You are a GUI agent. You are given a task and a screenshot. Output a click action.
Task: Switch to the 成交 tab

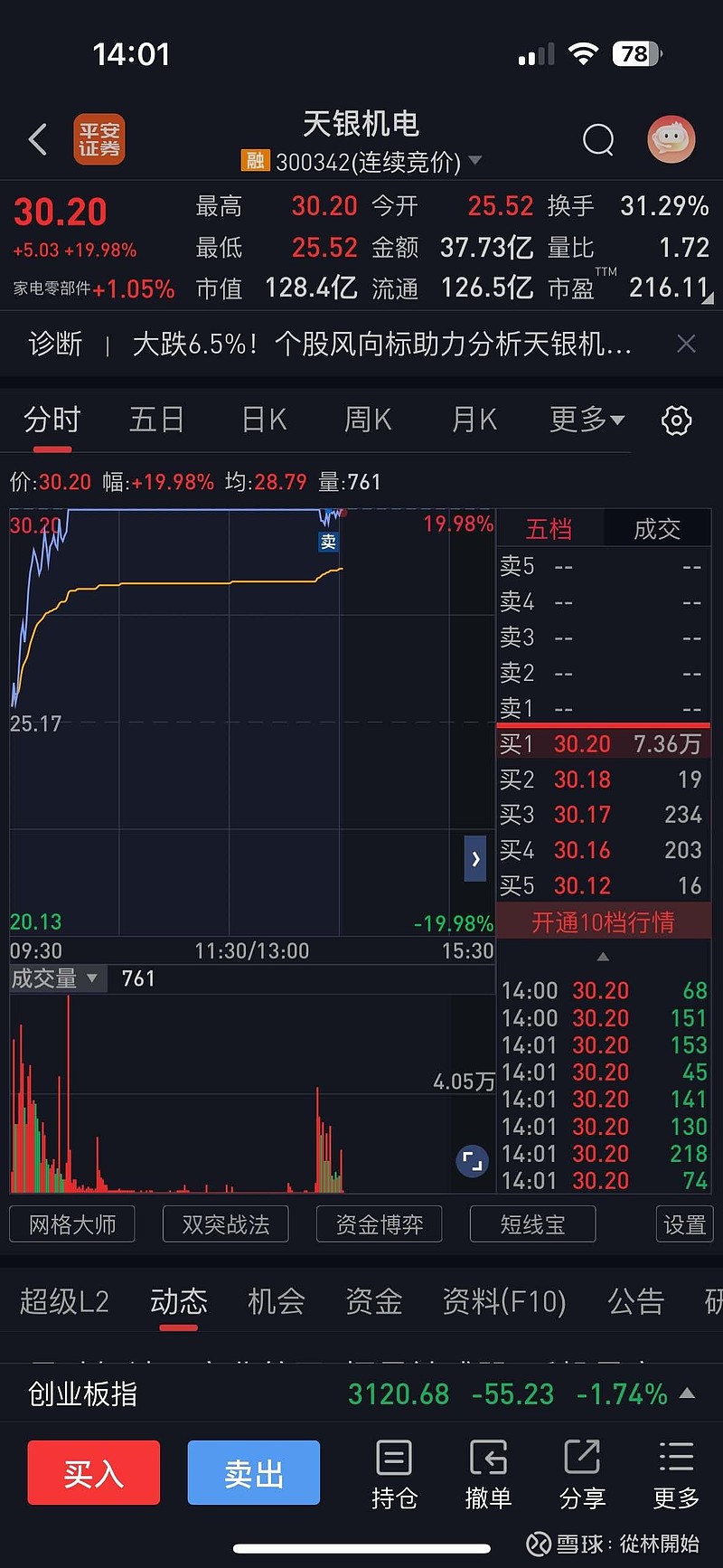click(657, 528)
